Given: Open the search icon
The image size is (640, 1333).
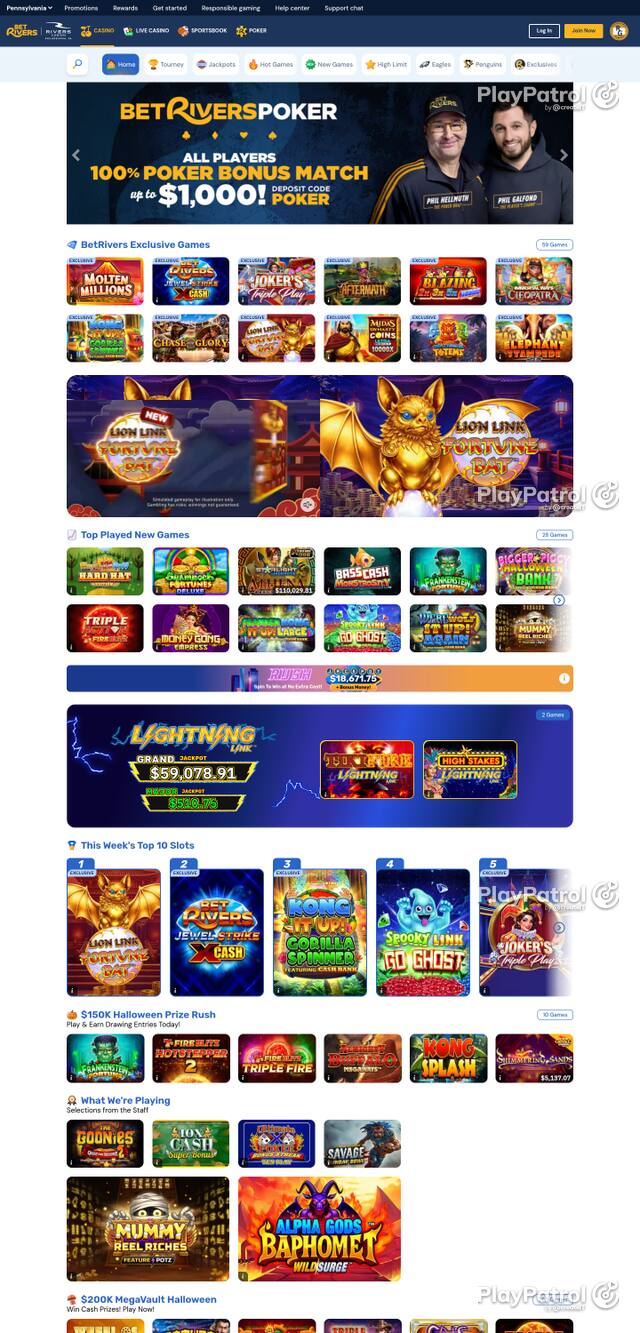Looking at the screenshot, I should pos(78,64).
